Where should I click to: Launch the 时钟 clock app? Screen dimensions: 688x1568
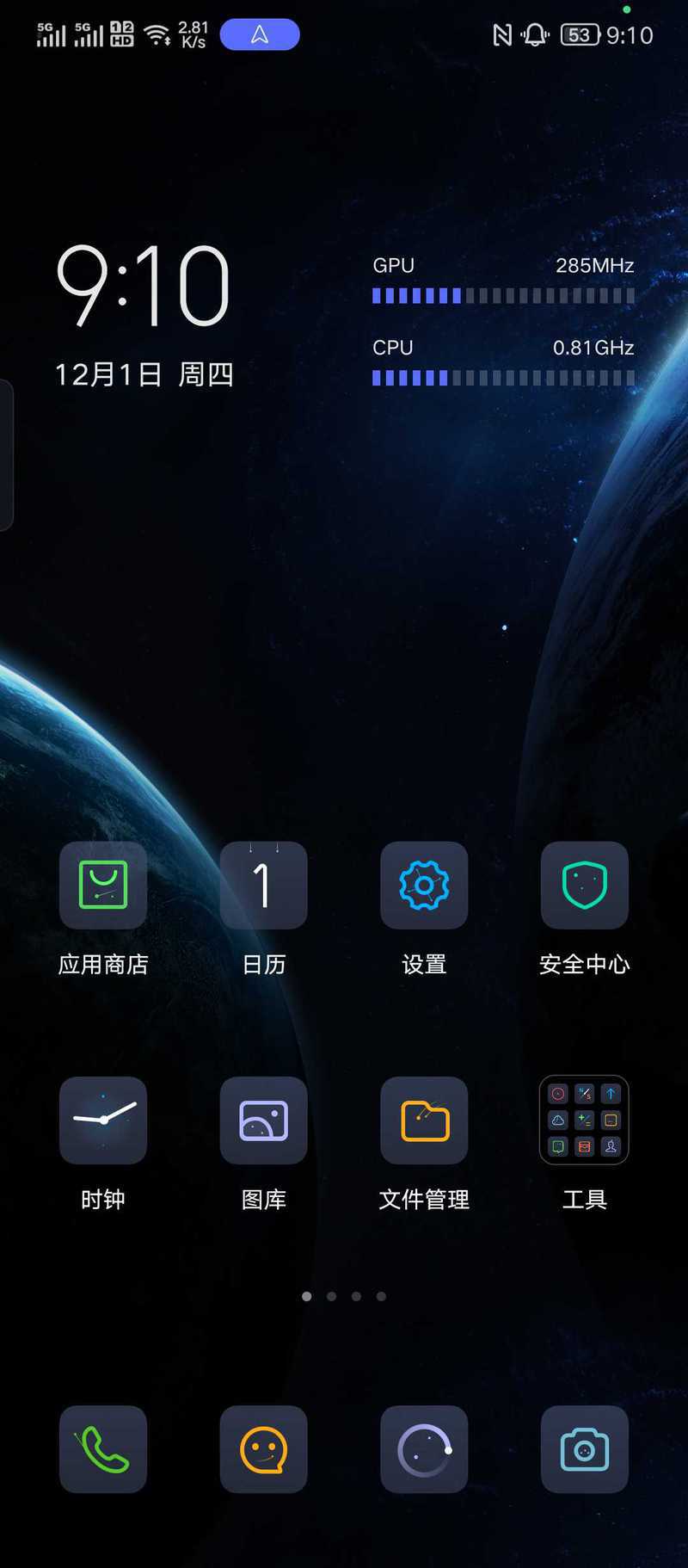[x=103, y=1120]
